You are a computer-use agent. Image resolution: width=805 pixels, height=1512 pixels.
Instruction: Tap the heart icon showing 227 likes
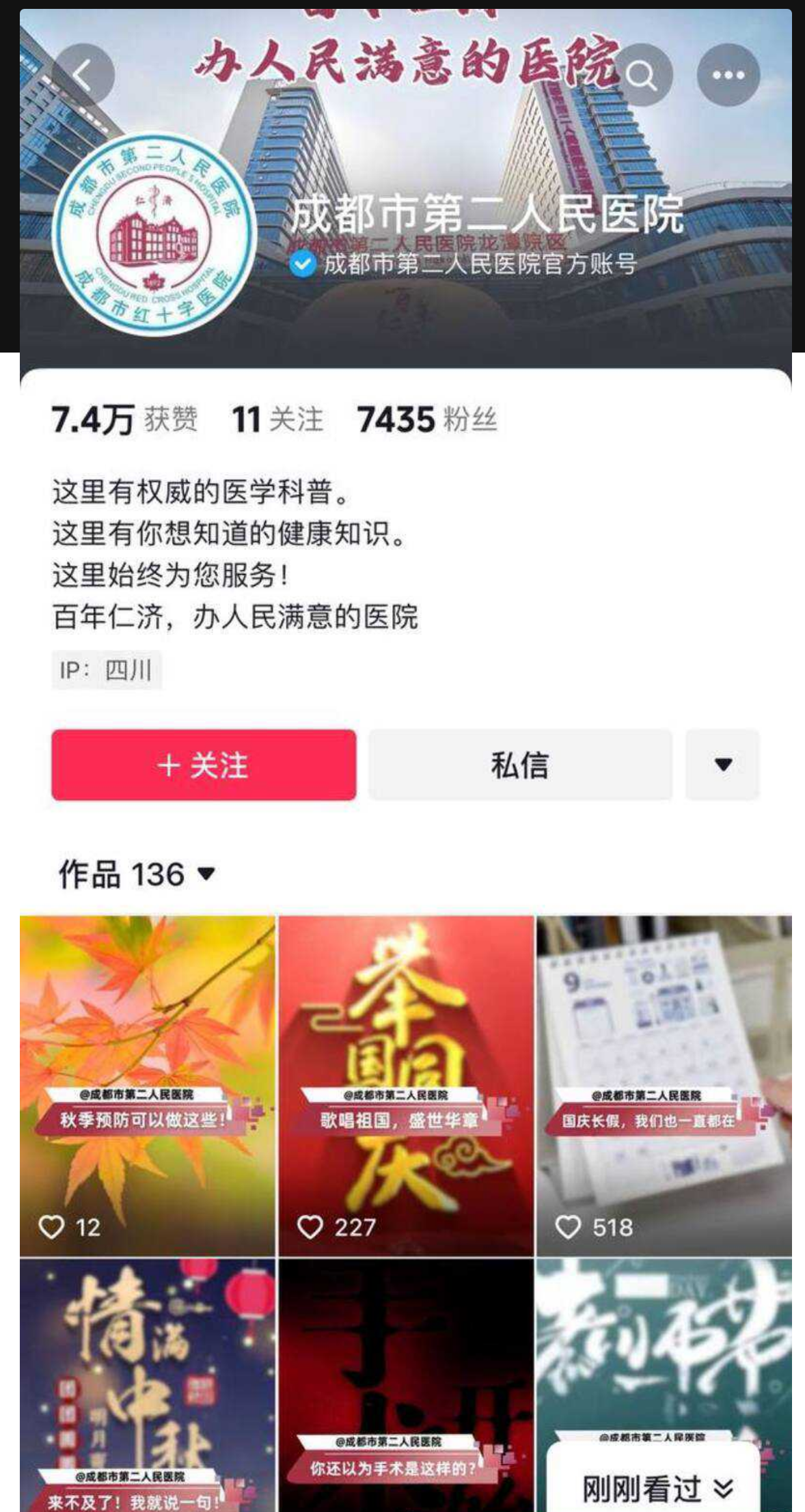[x=312, y=1228]
